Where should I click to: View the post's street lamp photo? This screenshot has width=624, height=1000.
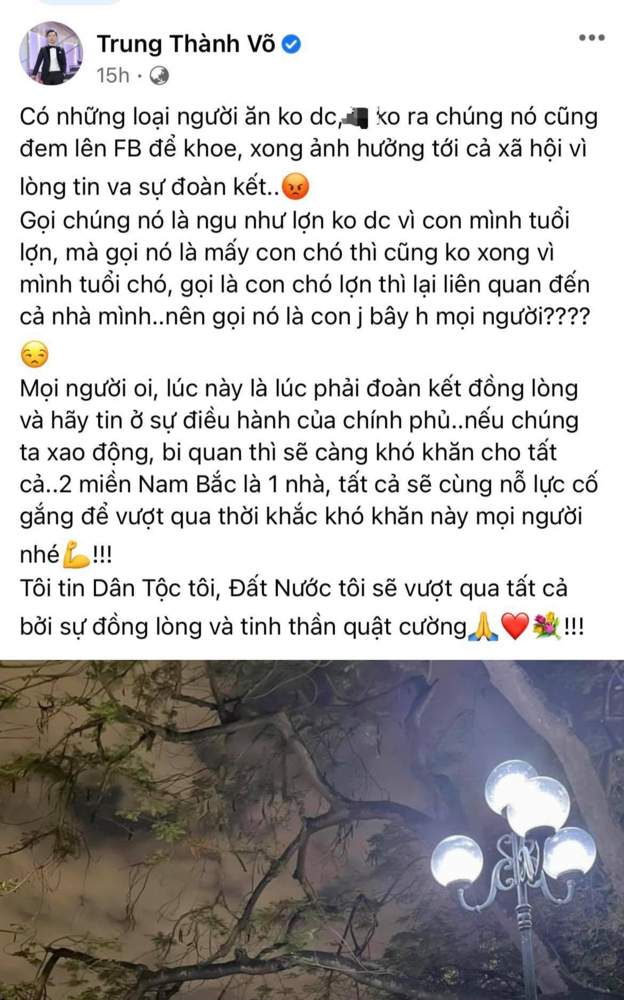coord(312,830)
